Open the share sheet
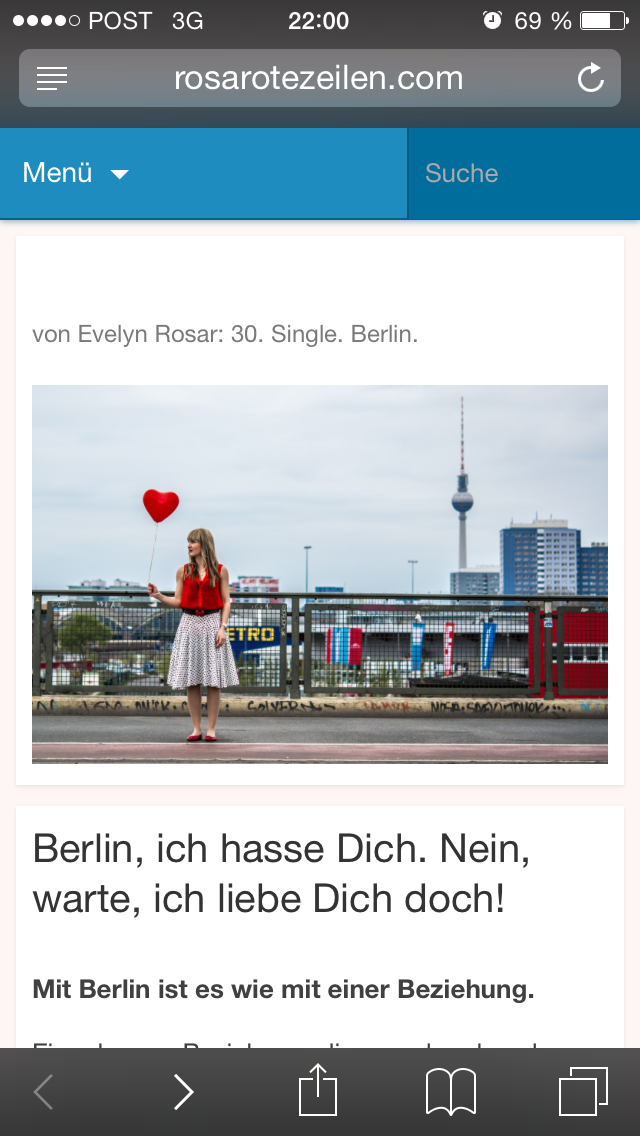640x1136 pixels. 318,1090
